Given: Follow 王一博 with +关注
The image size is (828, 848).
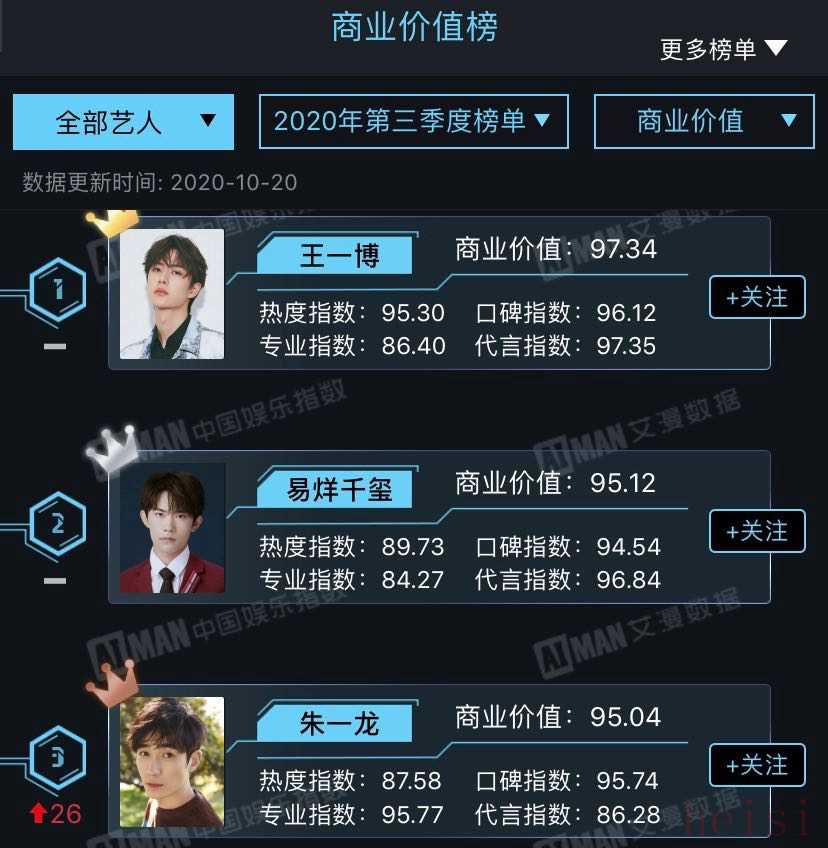Looking at the screenshot, I should tap(757, 297).
